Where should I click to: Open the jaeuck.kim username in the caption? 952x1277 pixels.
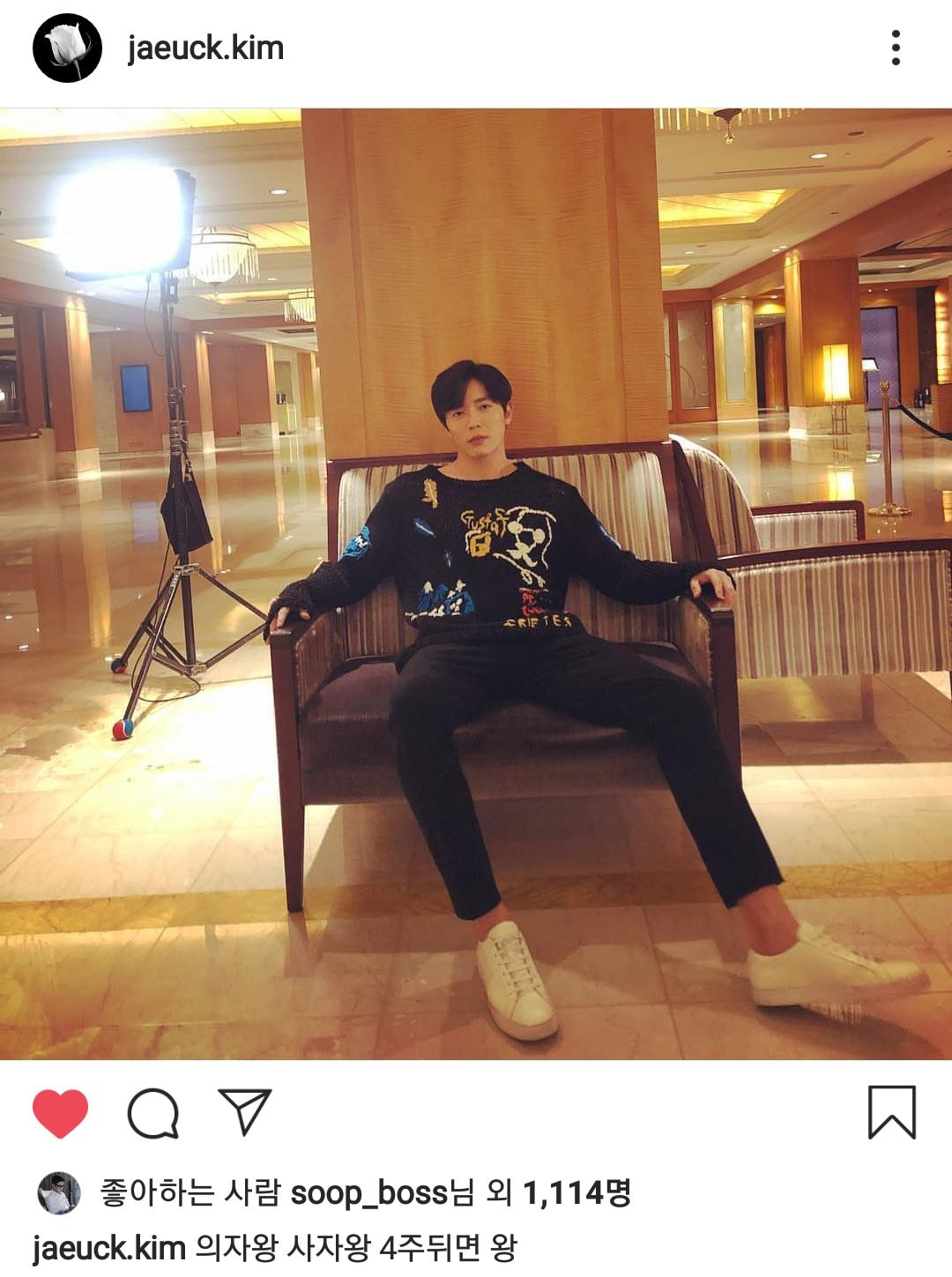coord(109,1248)
